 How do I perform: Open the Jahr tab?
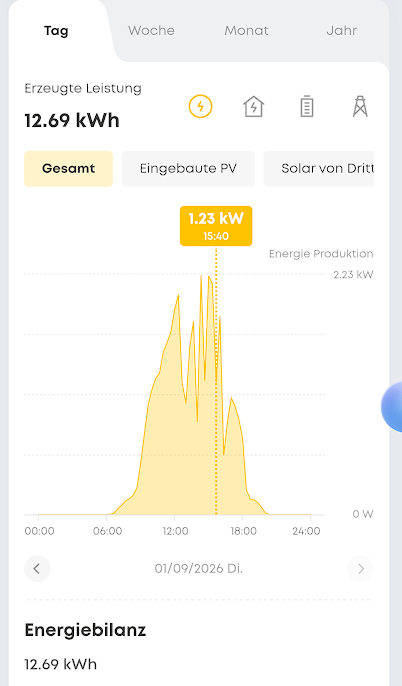click(x=342, y=31)
